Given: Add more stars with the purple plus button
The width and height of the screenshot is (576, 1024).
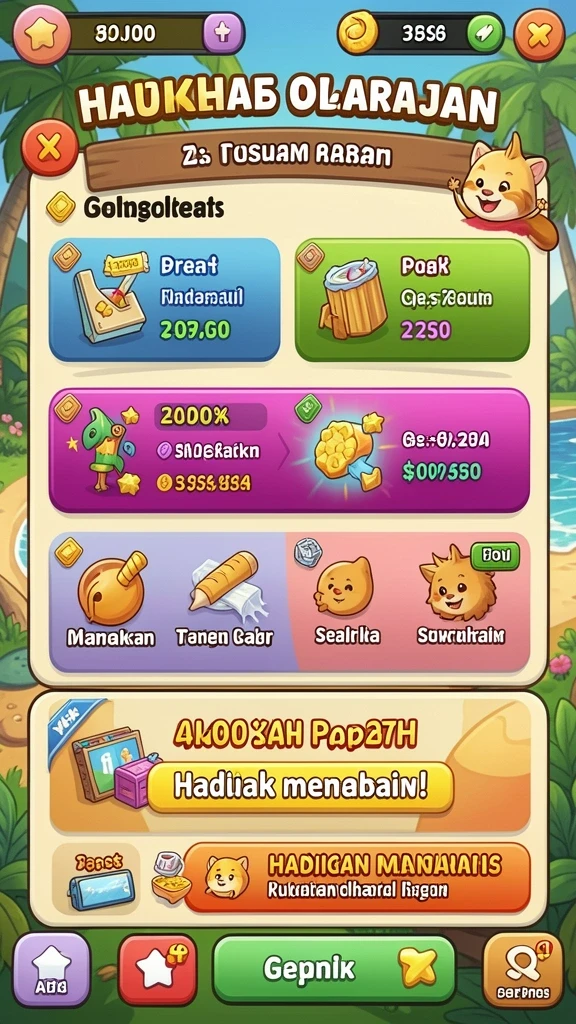Looking at the screenshot, I should pyautogui.click(x=223, y=34).
